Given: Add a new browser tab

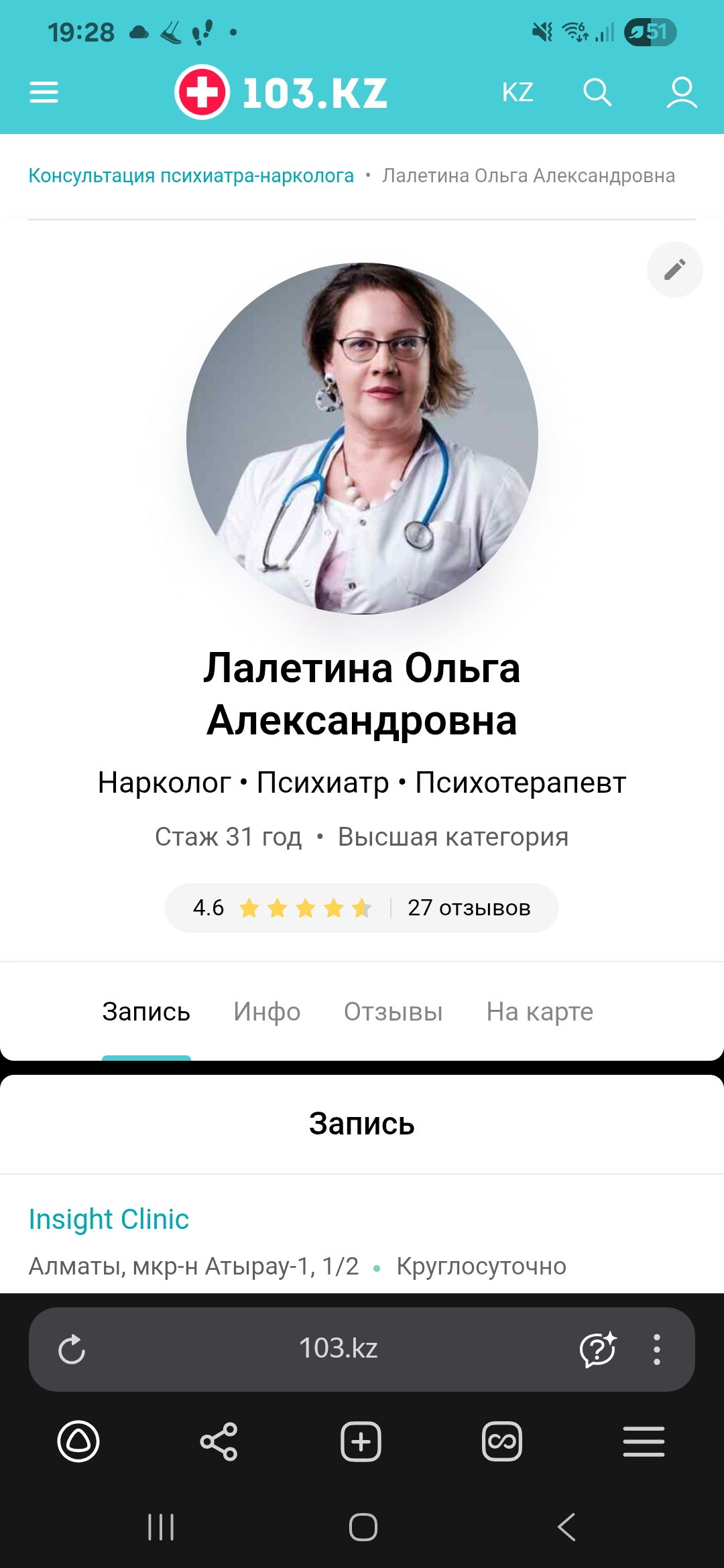Looking at the screenshot, I should click(x=361, y=1441).
